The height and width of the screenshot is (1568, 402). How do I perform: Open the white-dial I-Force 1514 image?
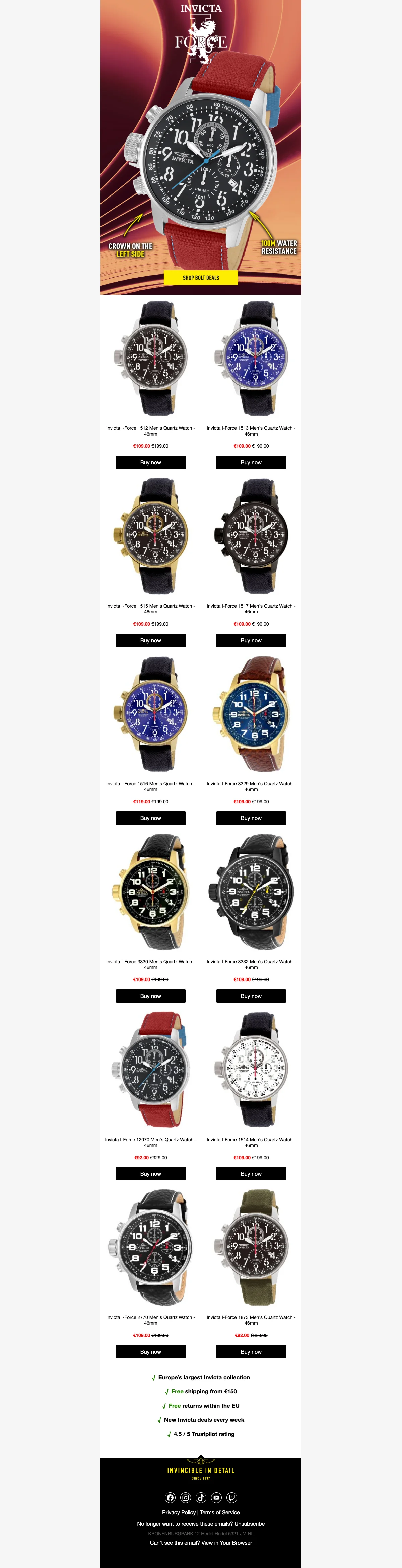[x=251, y=1069]
